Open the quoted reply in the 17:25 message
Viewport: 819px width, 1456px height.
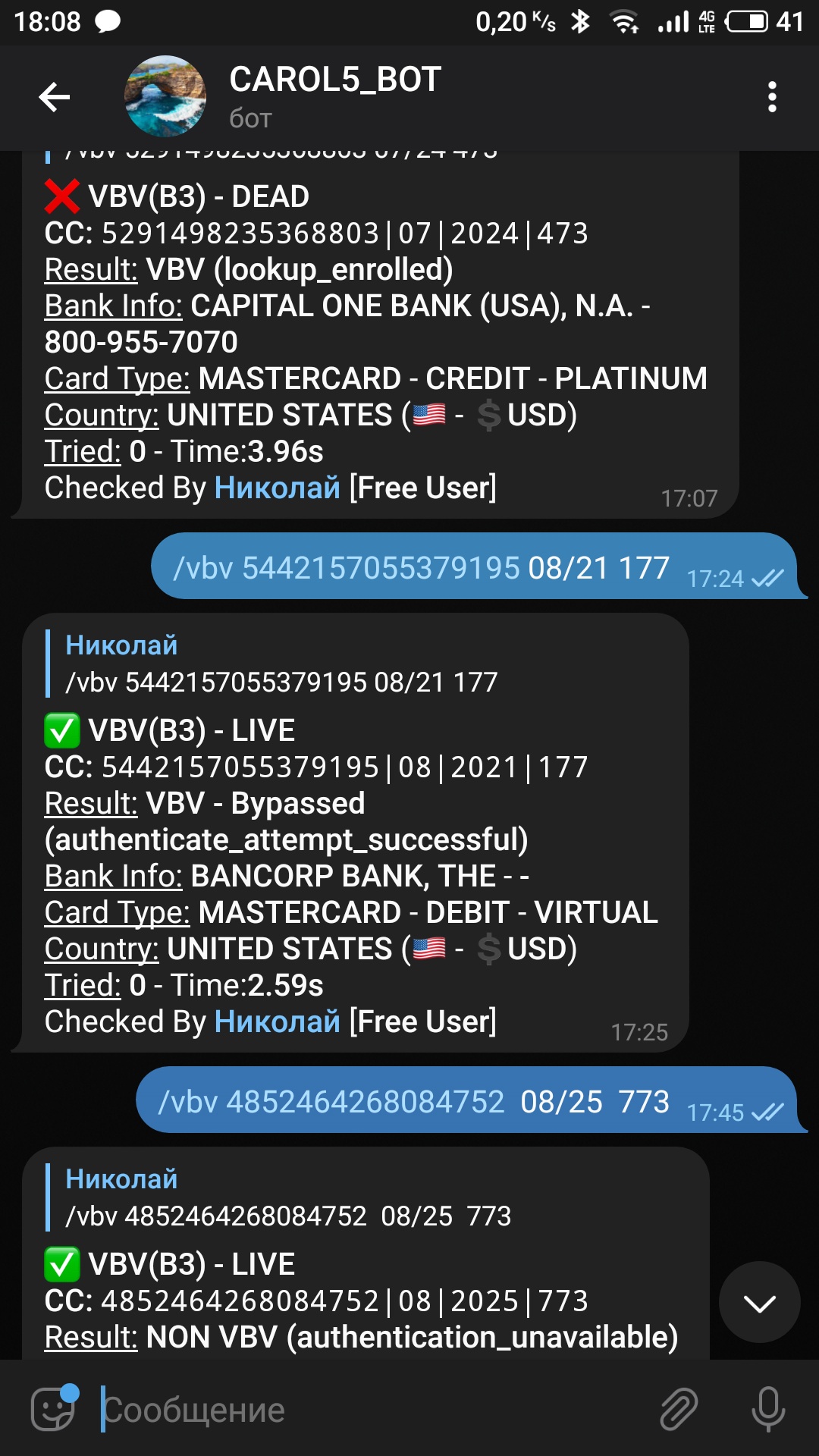(281, 664)
